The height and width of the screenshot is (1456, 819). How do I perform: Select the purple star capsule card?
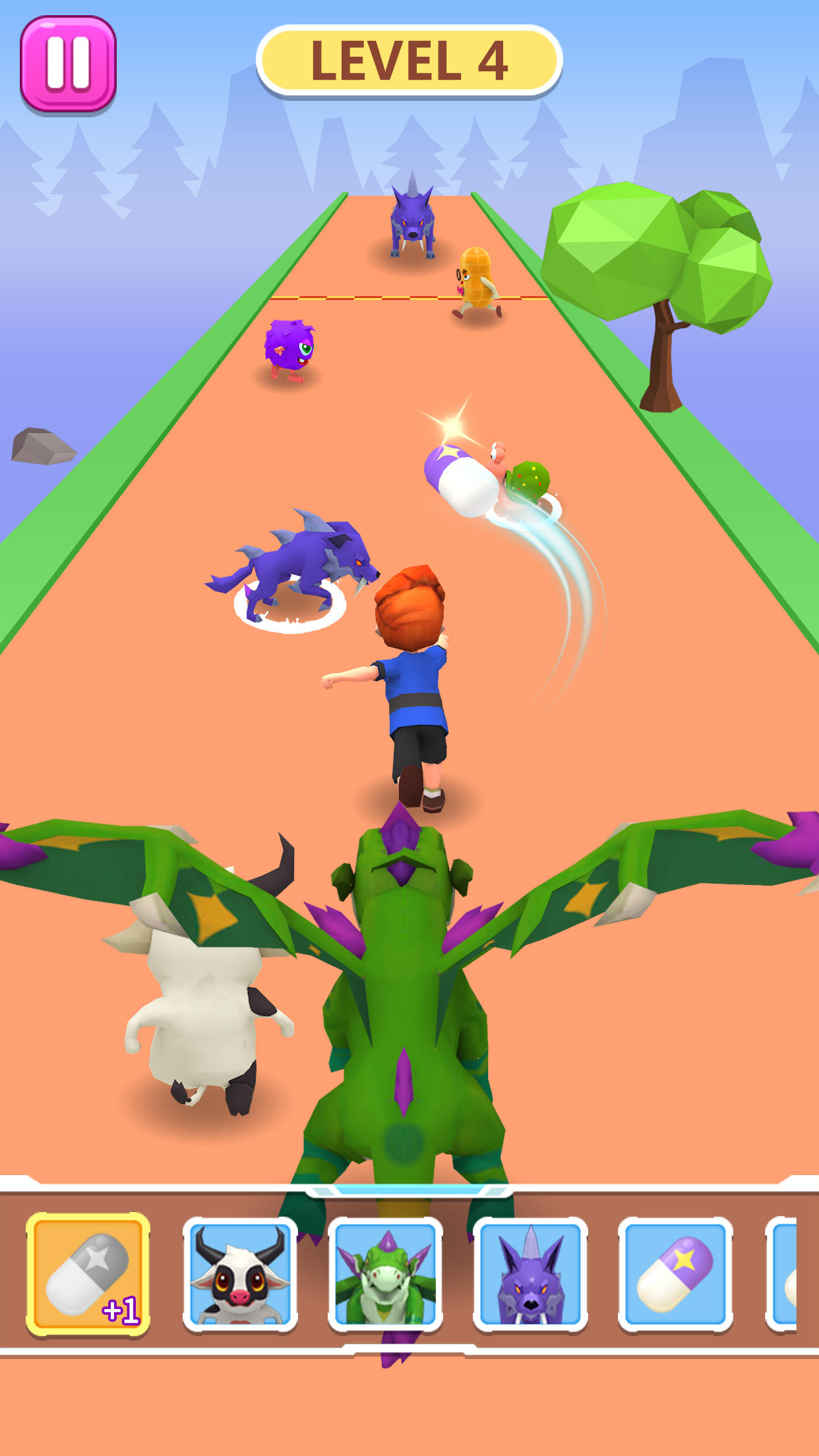coord(675,1274)
